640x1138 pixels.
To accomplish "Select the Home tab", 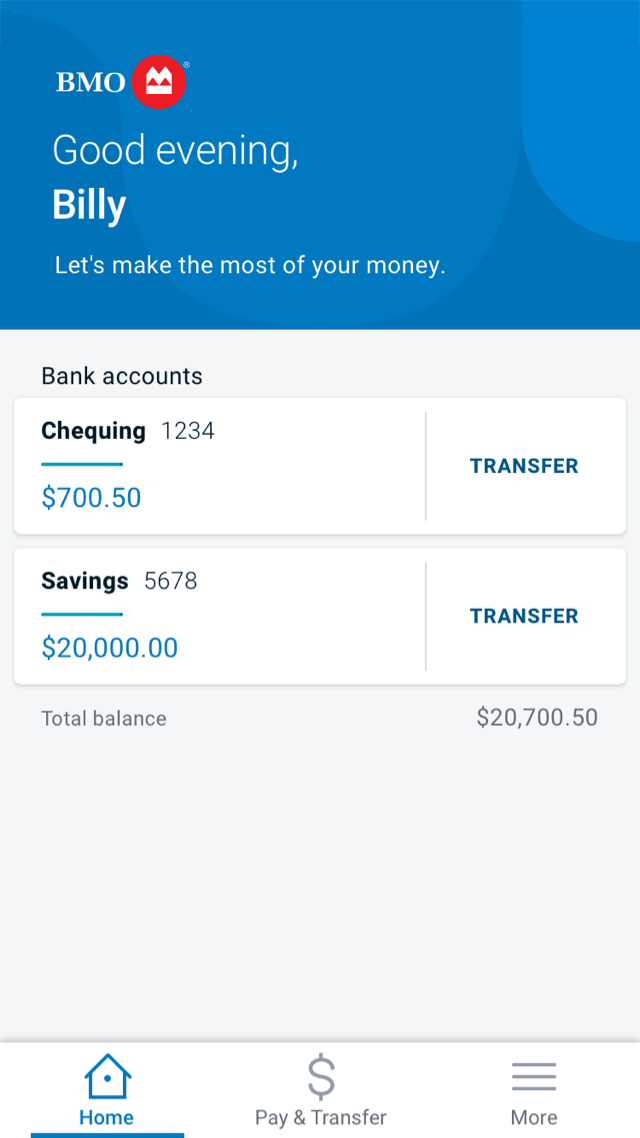I will tap(107, 1090).
